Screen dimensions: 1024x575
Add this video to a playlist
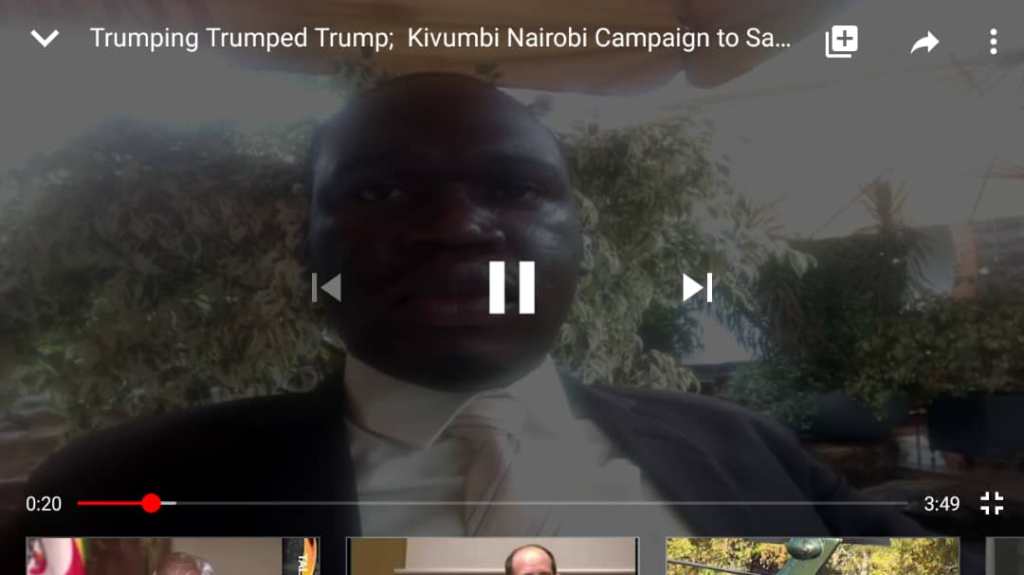(x=841, y=41)
